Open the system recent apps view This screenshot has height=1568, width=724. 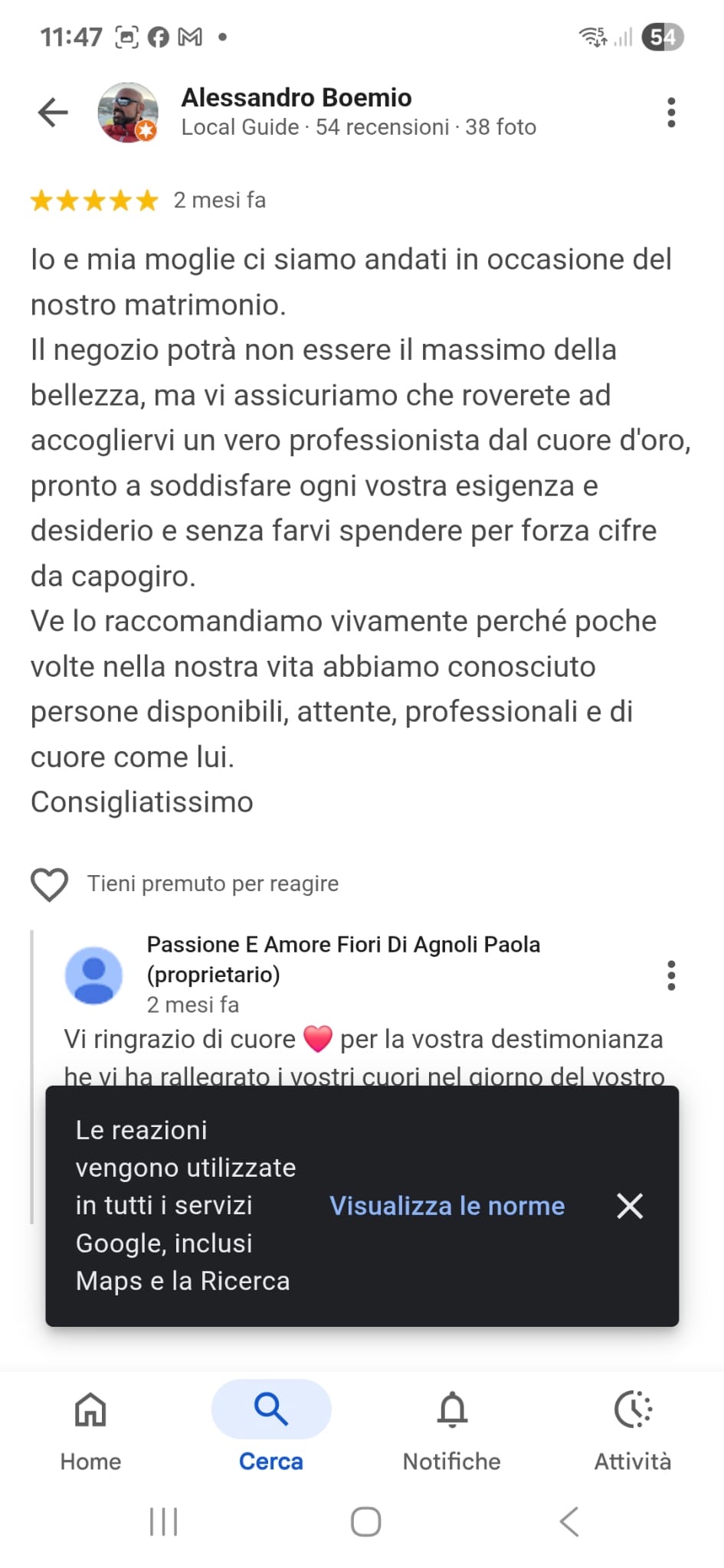point(163,1521)
